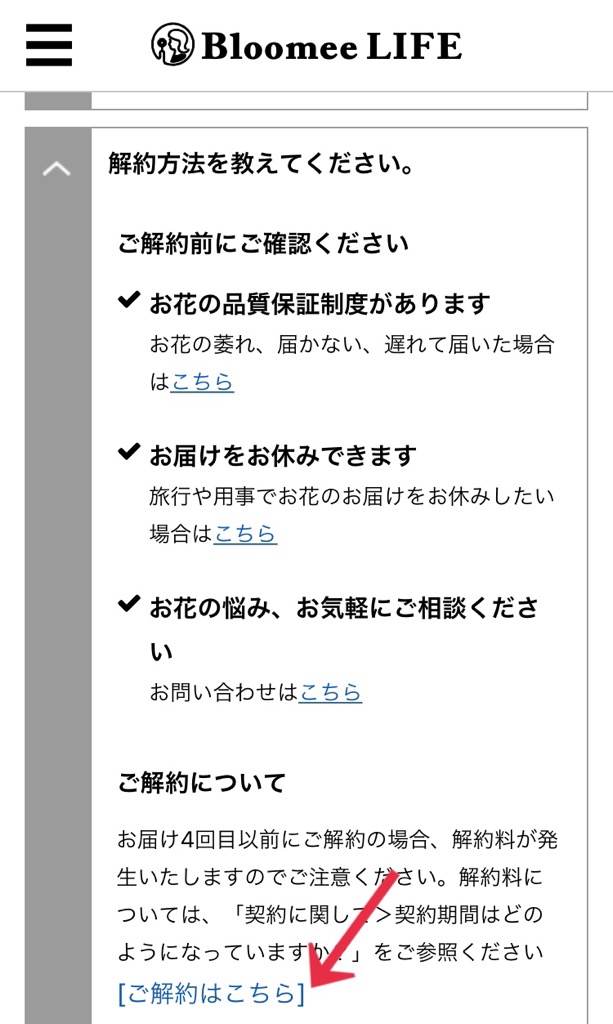Collapse the 解約方法を教えてください section

pyautogui.click(x=57, y=169)
